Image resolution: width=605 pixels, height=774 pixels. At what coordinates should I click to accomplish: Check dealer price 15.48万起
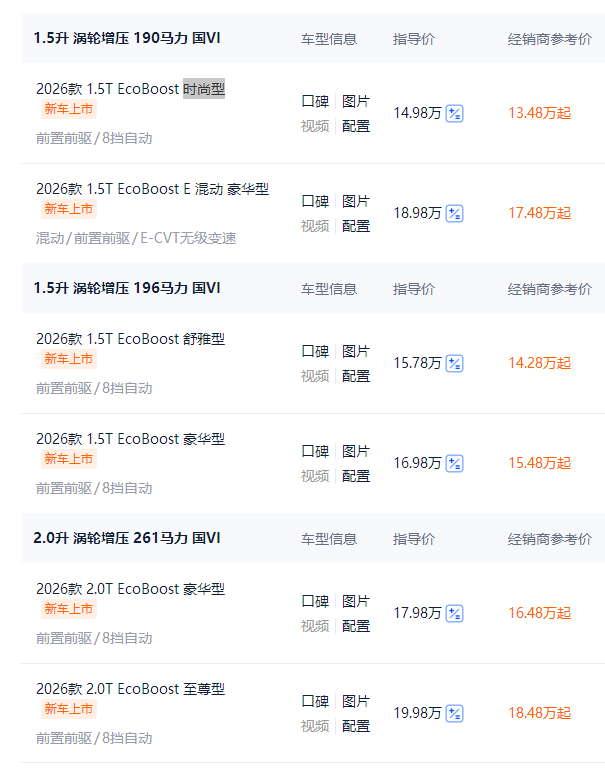tap(539, 463)
